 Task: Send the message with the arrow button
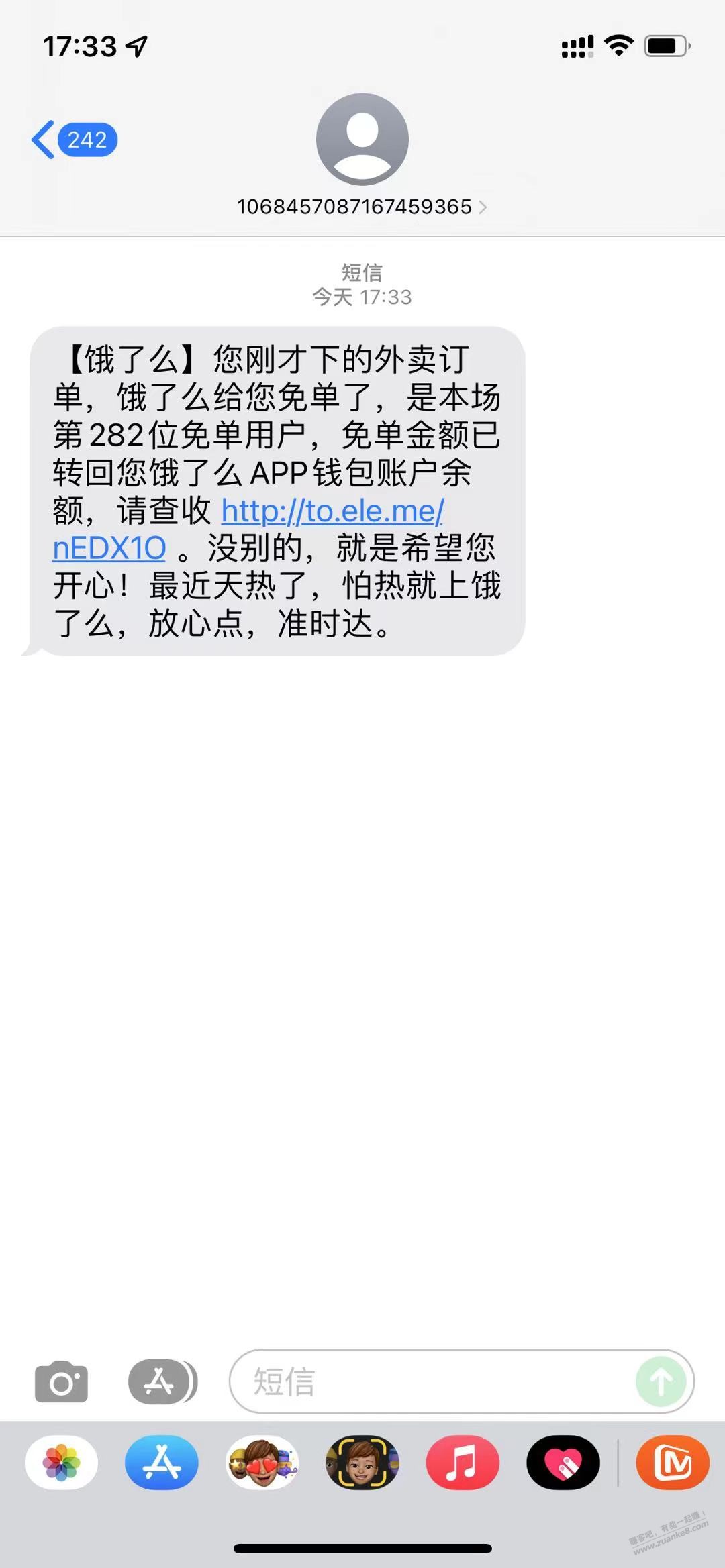(661, 1382)
